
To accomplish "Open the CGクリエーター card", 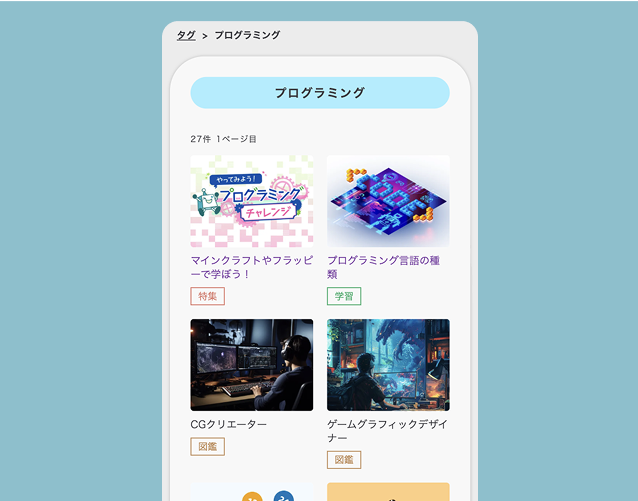I will [252, 365].
